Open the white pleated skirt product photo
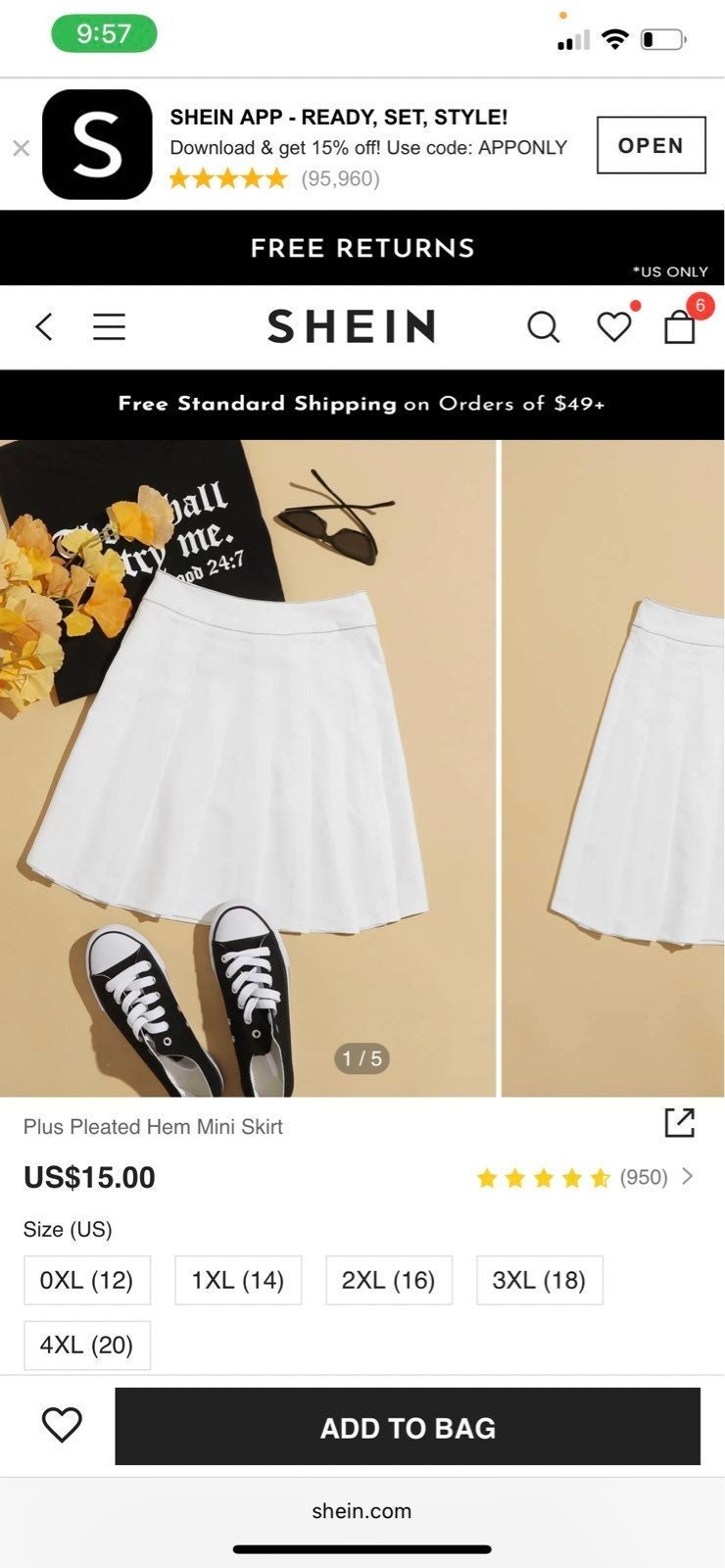Image resolution: width=725 pixels, height=1568 pixels. (248, 768)
